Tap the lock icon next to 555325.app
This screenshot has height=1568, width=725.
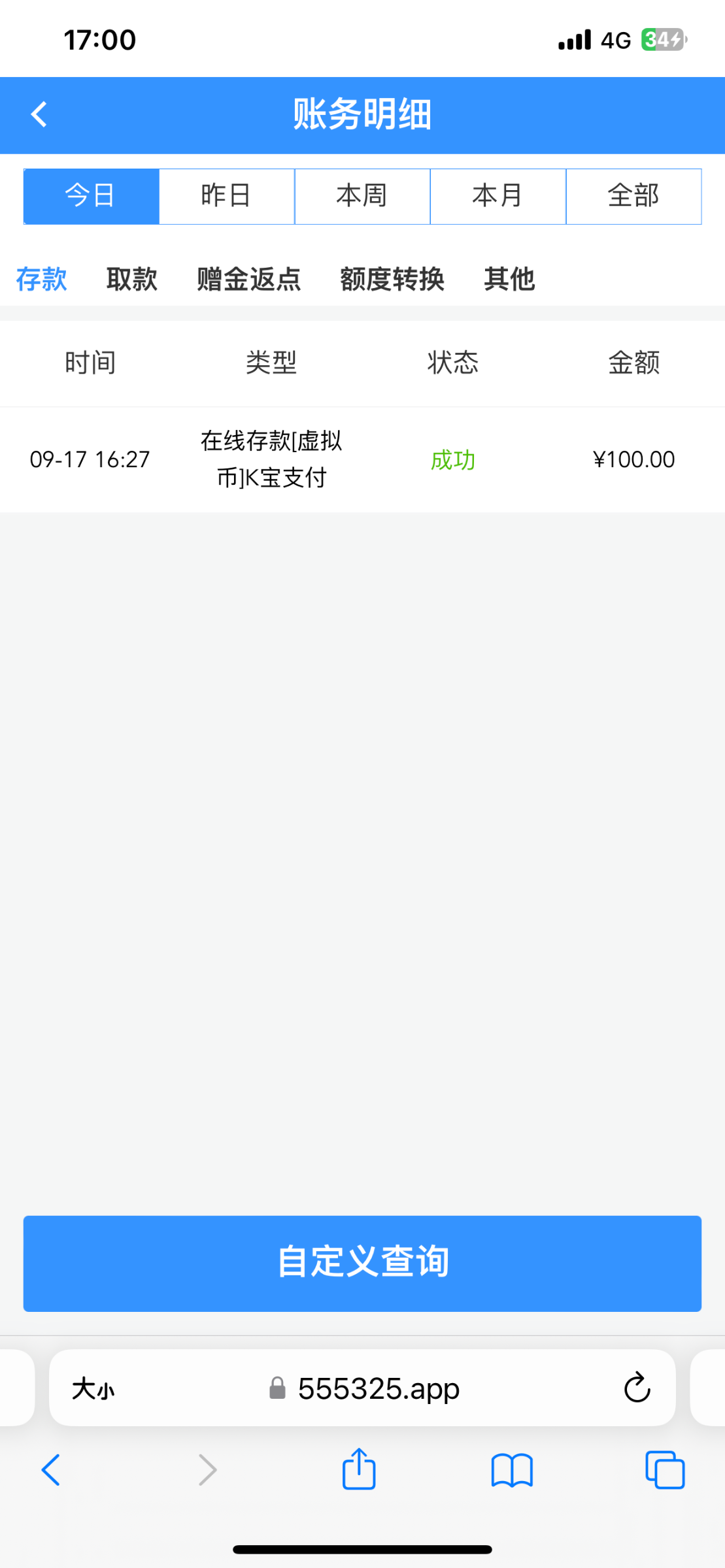277,1389
